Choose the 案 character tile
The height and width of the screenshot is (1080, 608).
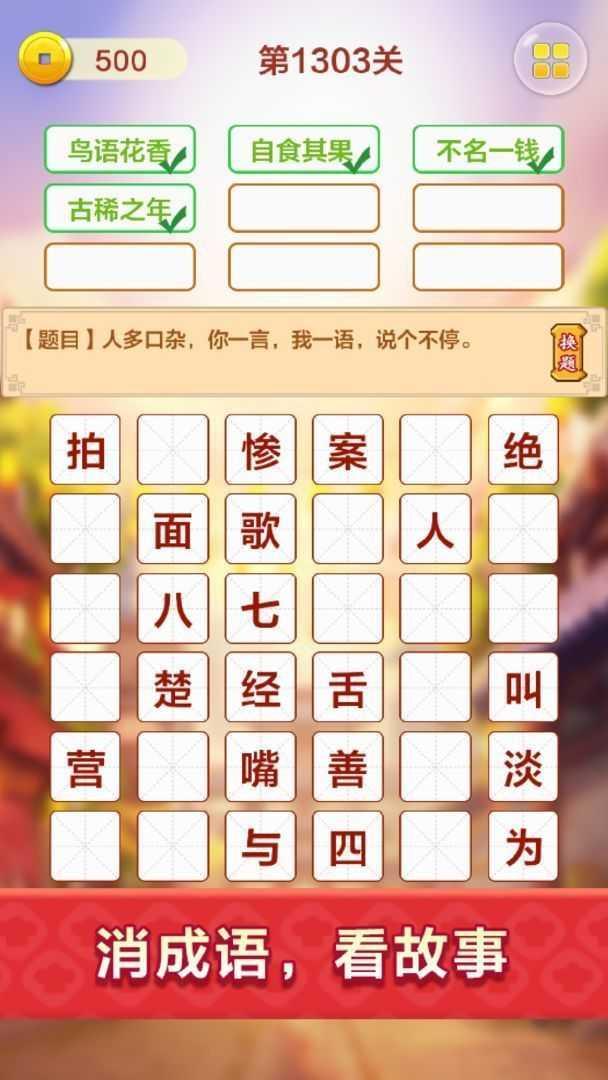click(x=348, y=450)
